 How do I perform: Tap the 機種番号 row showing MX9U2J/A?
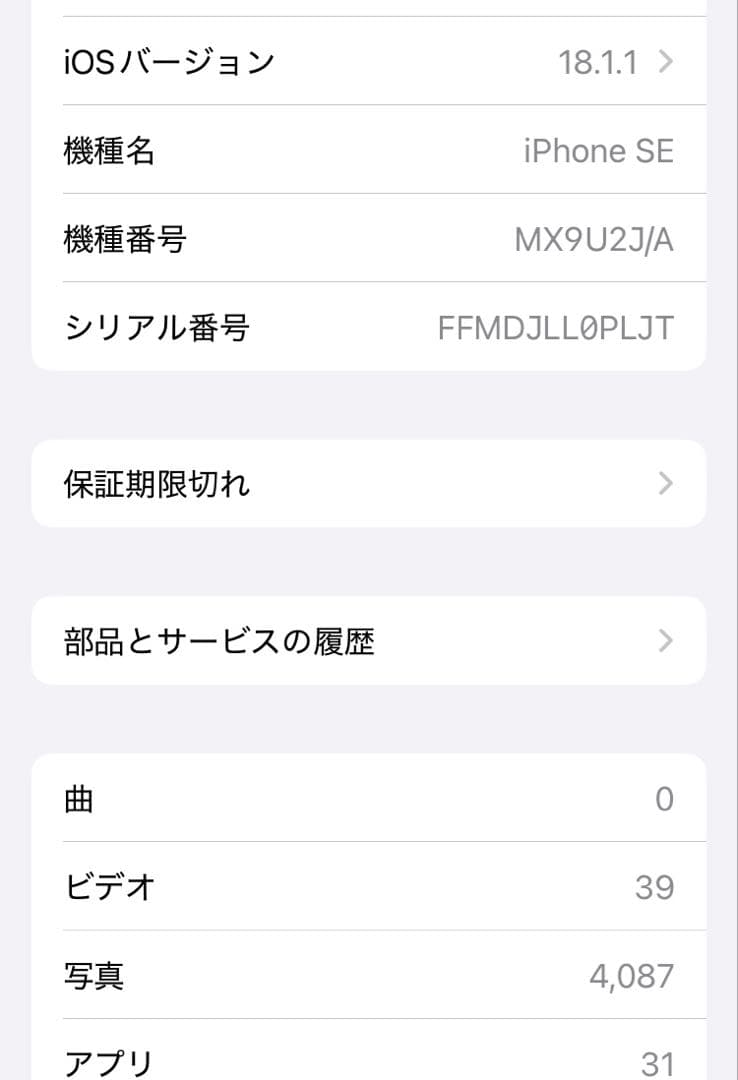point(369,238)
